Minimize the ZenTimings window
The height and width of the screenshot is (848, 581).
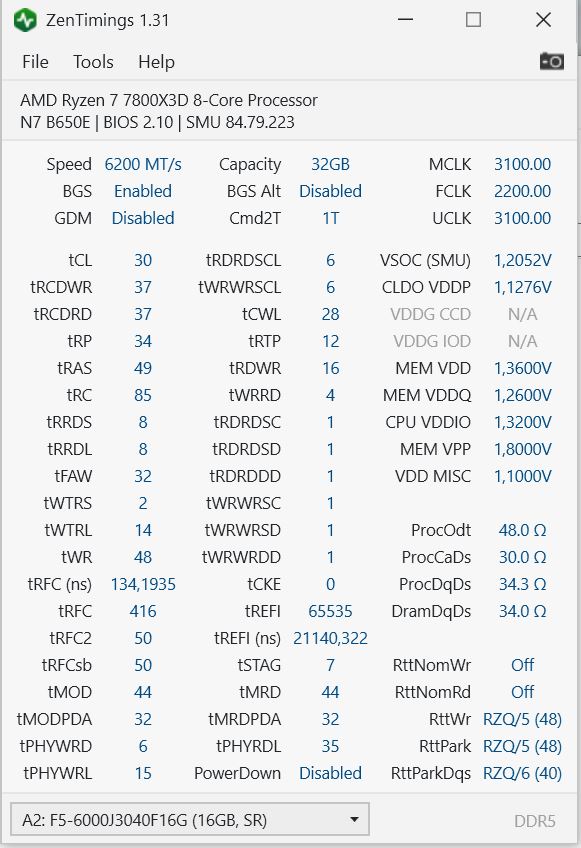click(405, 20)
